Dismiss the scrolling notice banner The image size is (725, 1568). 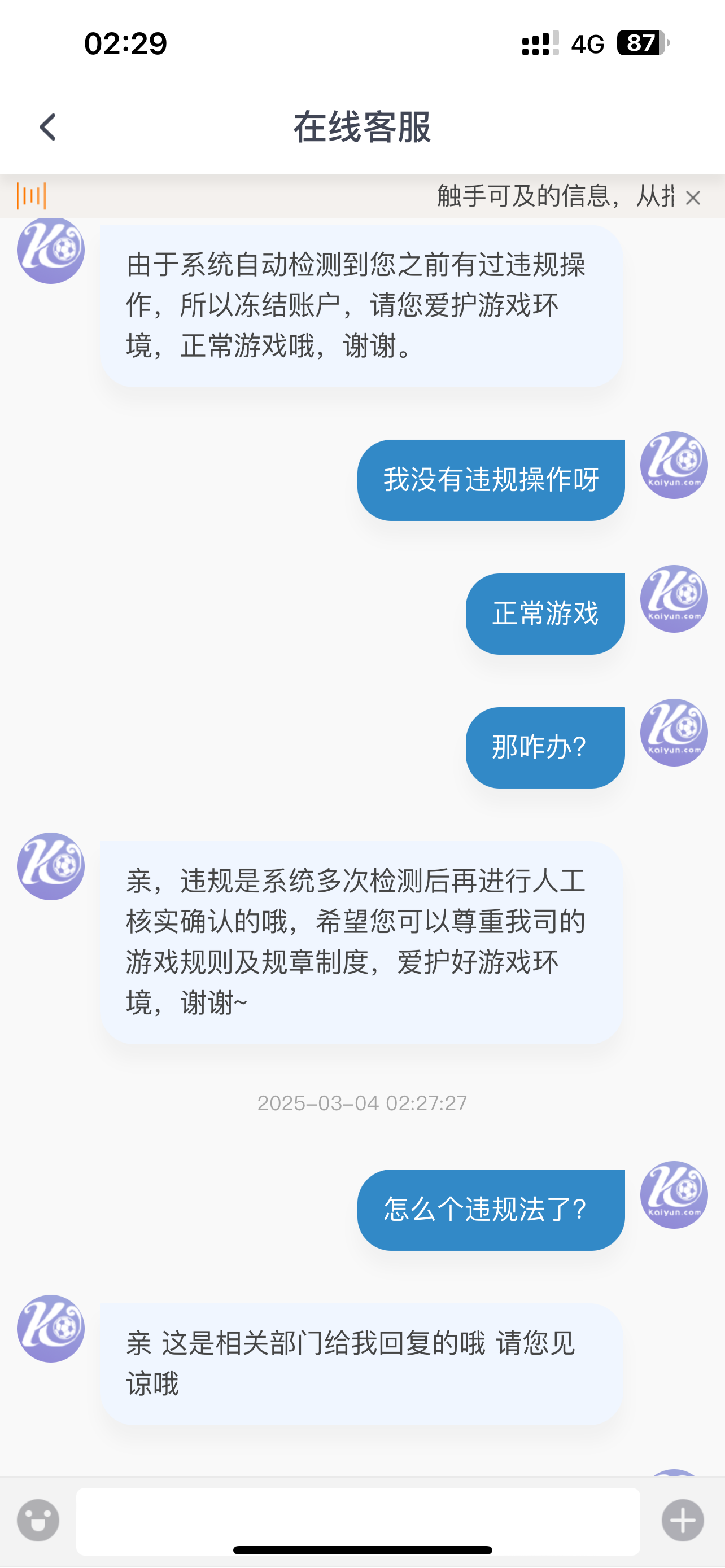pos(693,198)
